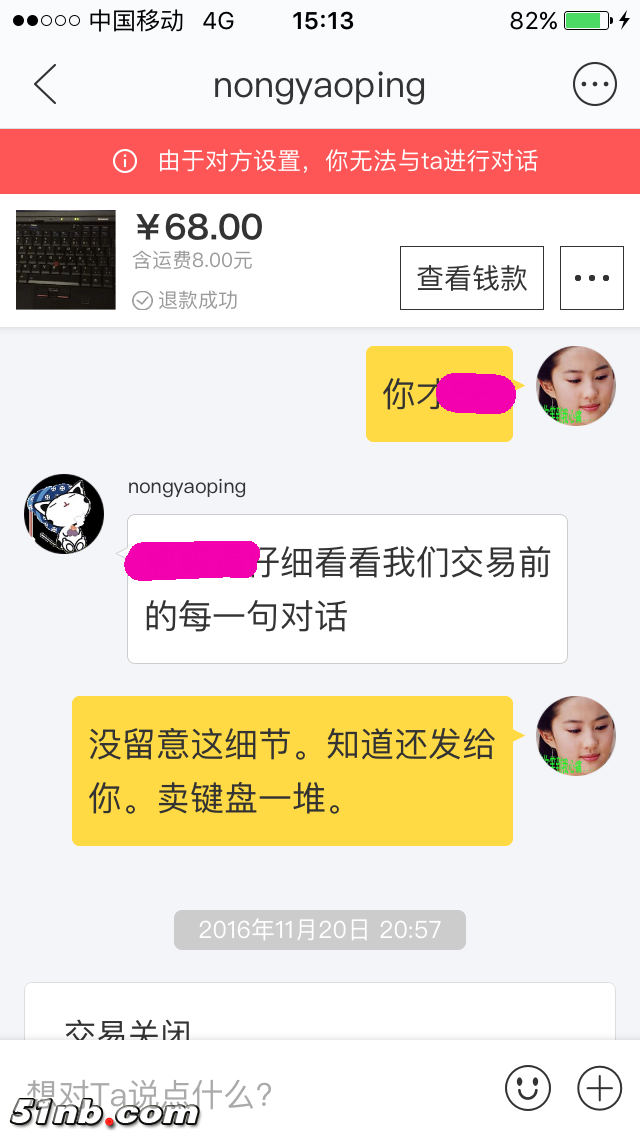Screen dimensions: 640x1136
Task: View nongyaoping's profile avatar
Action: tap(64, 514)
